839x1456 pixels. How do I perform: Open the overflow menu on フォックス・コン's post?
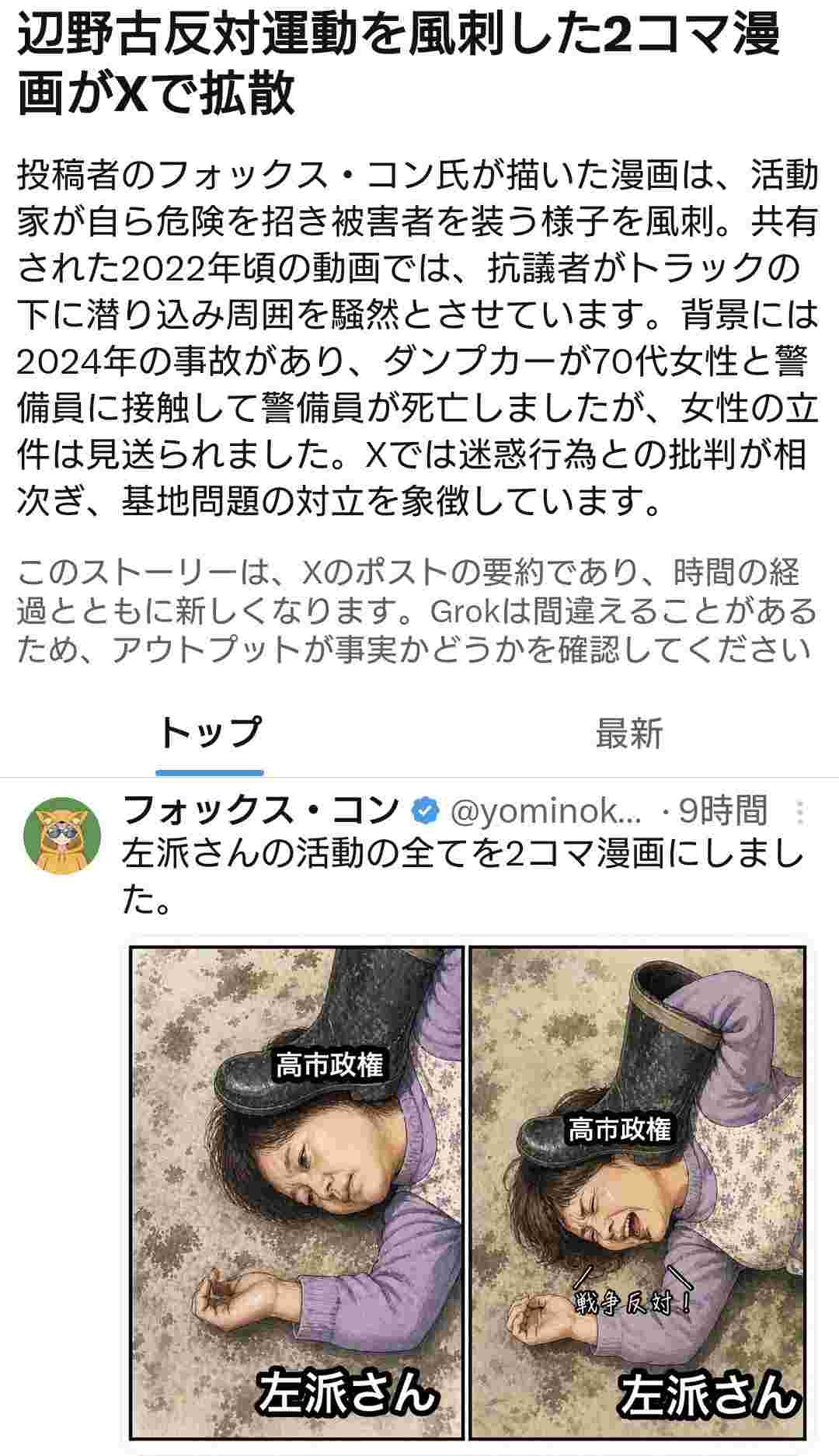(800, 813)
